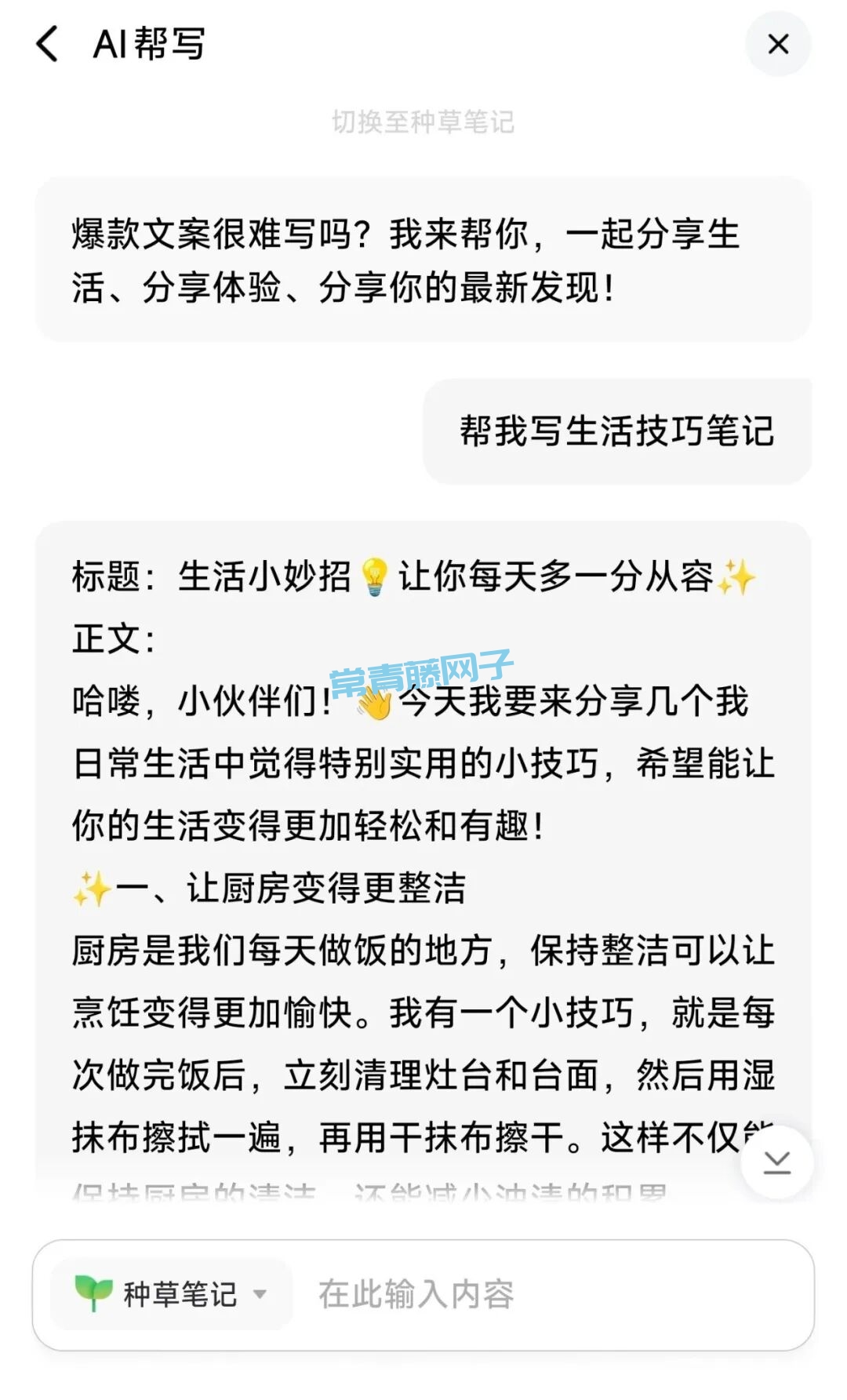Jump to bottom with the down-arrow button
The width and height of the screenshot is (847, 1400).
(x=776, y=1162)
